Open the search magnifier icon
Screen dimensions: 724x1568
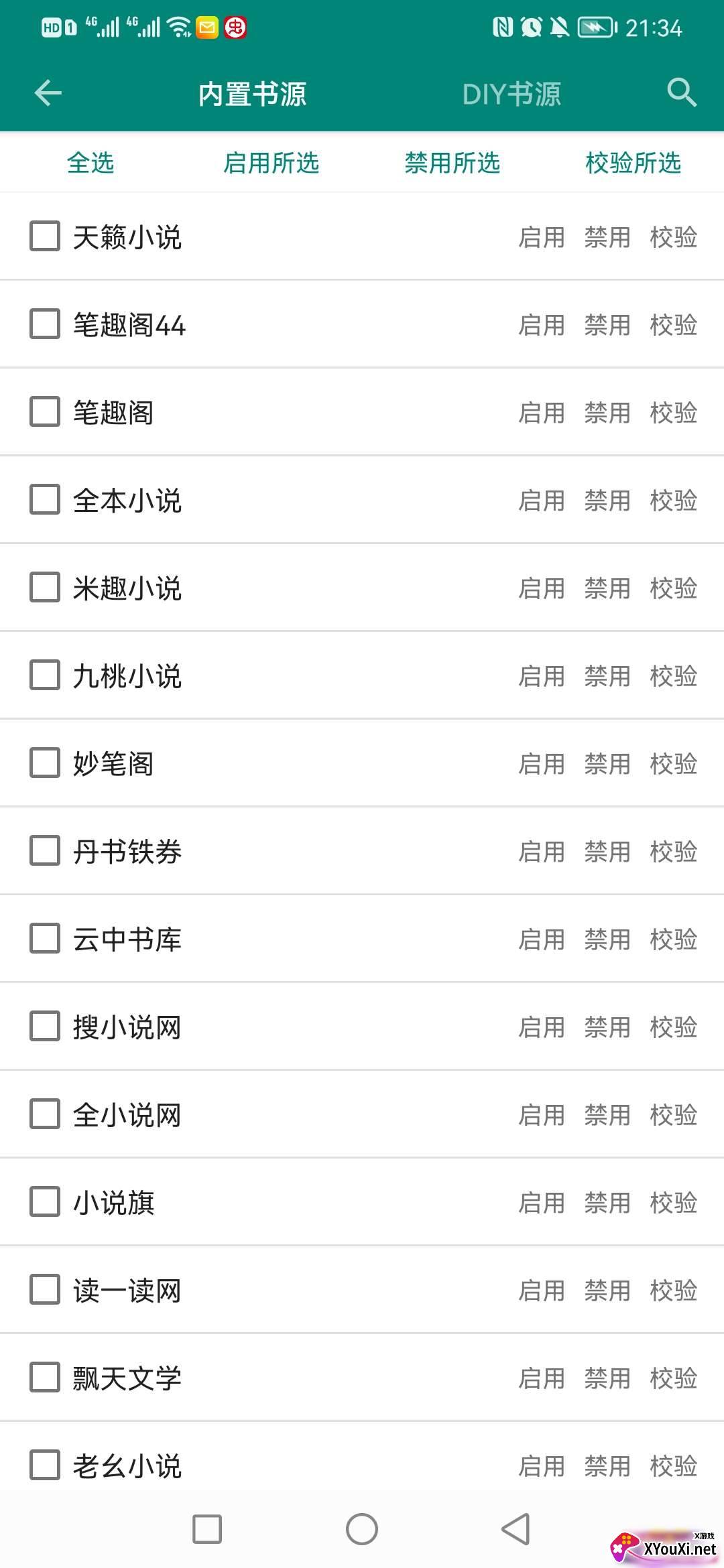(x=681, y=92)
